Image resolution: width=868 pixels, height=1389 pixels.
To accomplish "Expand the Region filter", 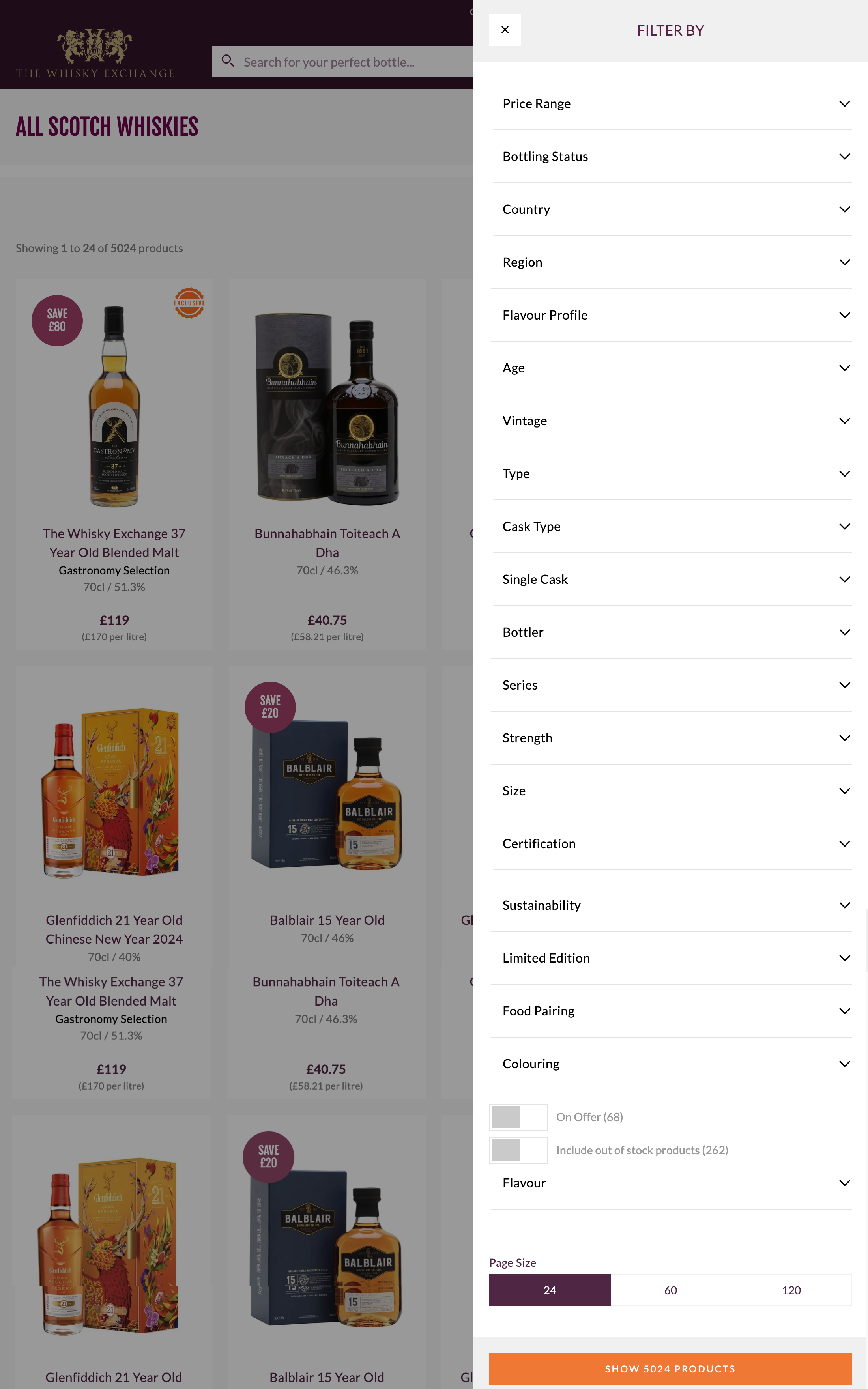I will (670, 262).
